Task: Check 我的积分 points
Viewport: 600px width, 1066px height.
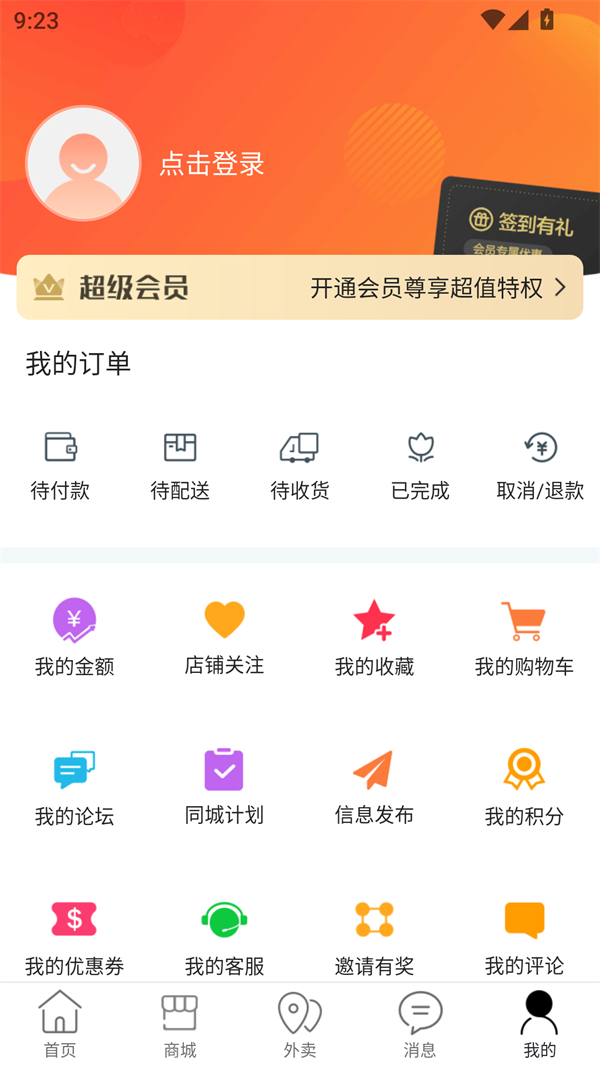Action: 524,786
